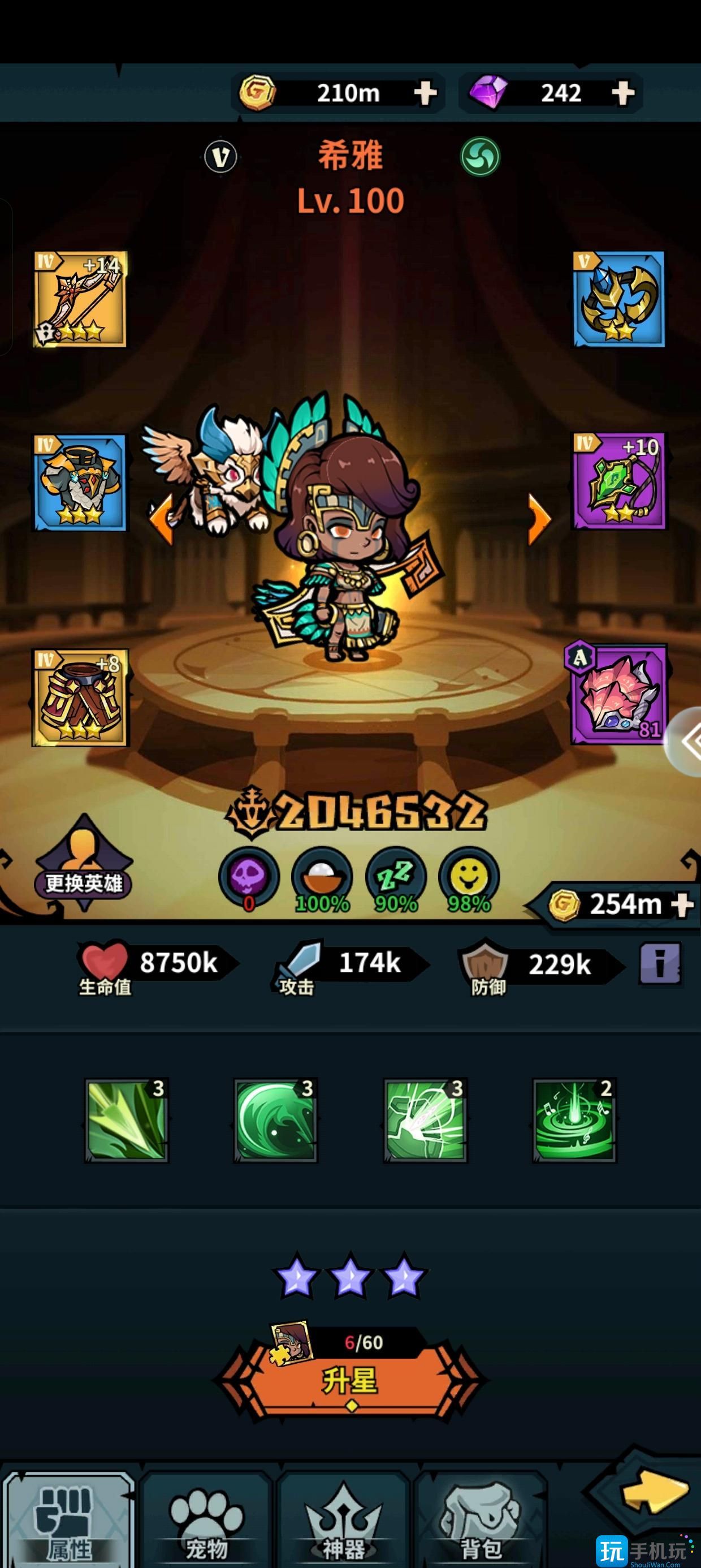Switch to the previous hero with left arrow
701x1568 pixels.
[160, 519]
